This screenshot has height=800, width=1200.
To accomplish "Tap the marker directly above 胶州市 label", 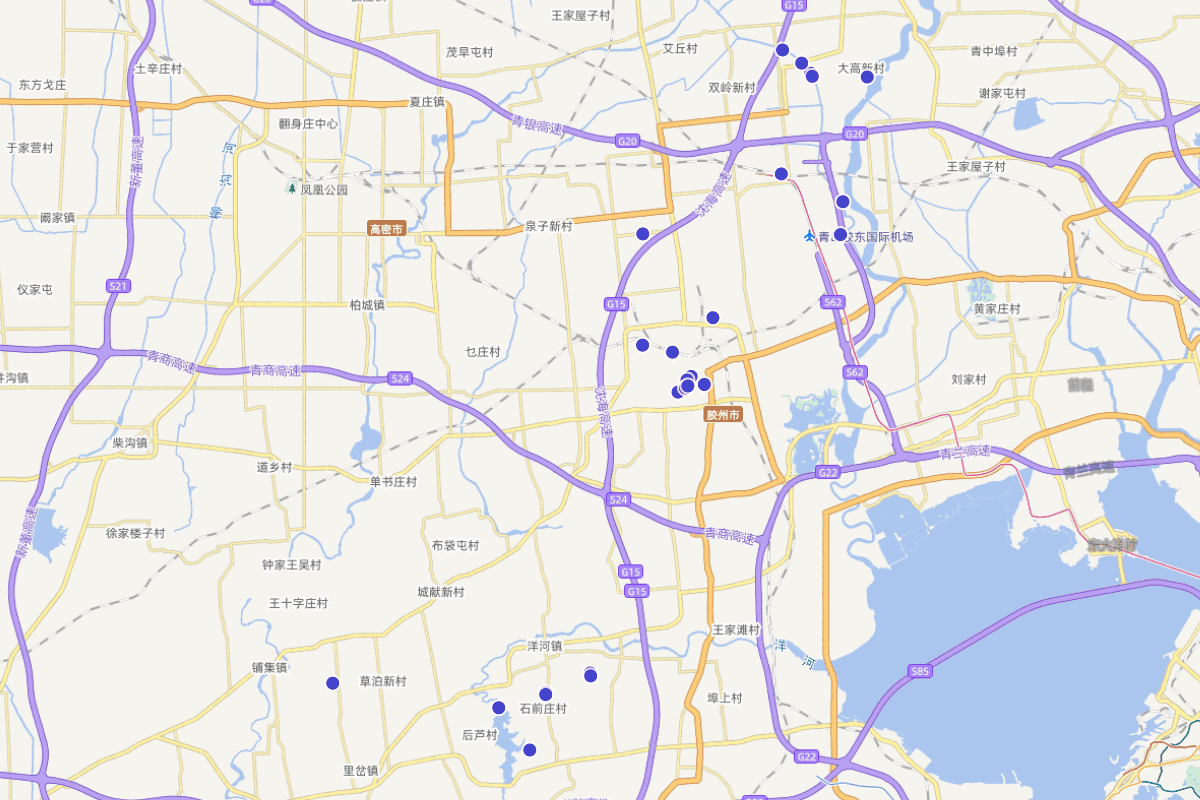I will [704, 384].
